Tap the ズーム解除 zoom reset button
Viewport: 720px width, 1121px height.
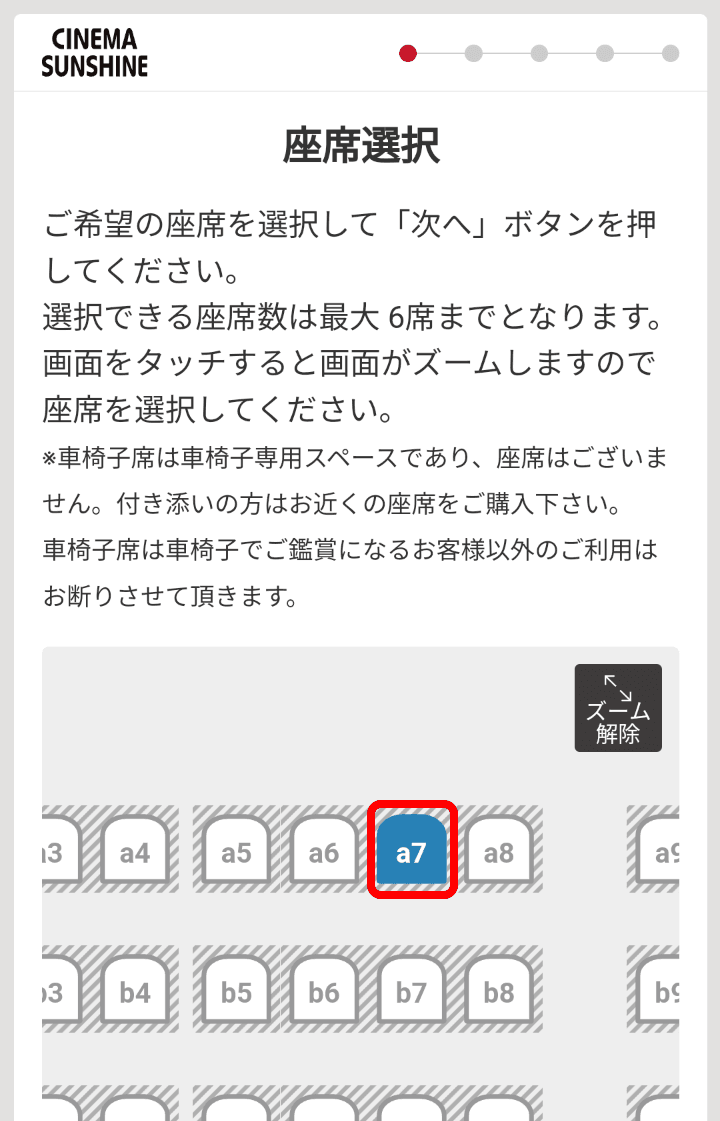pos(618,708)
